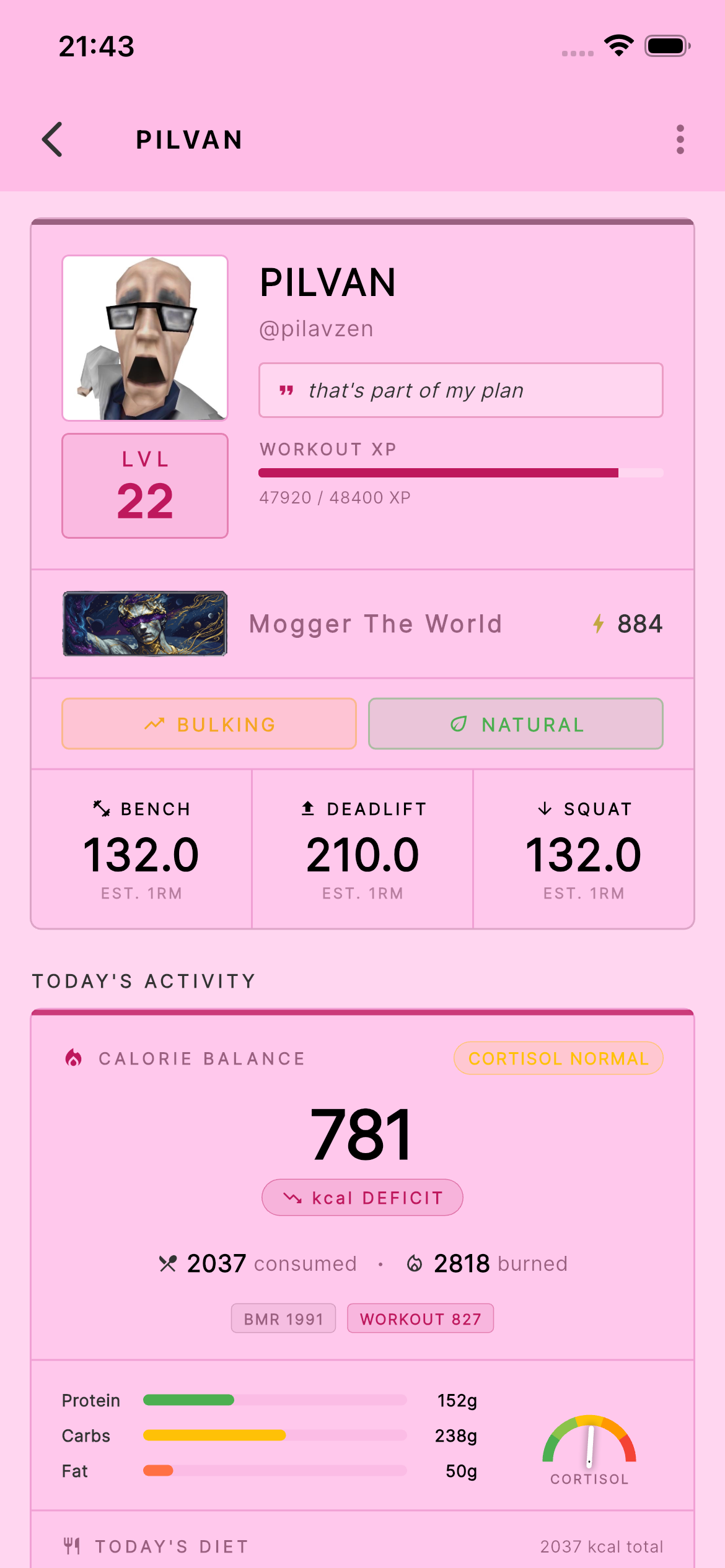Open the Deadlift estimated 1RM stat

pos(362,850)
